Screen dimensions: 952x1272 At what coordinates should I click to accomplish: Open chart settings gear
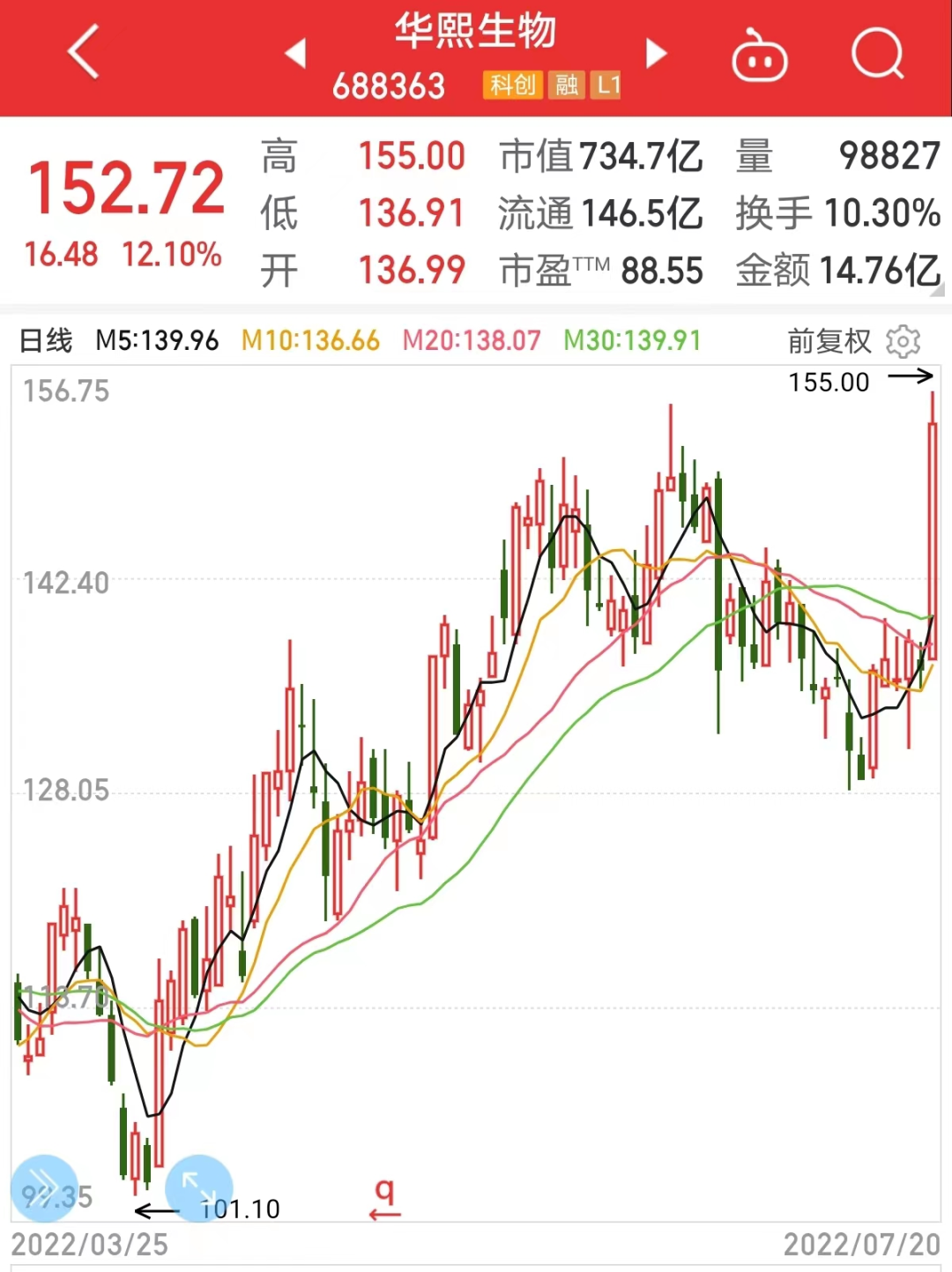coord(903,341)
